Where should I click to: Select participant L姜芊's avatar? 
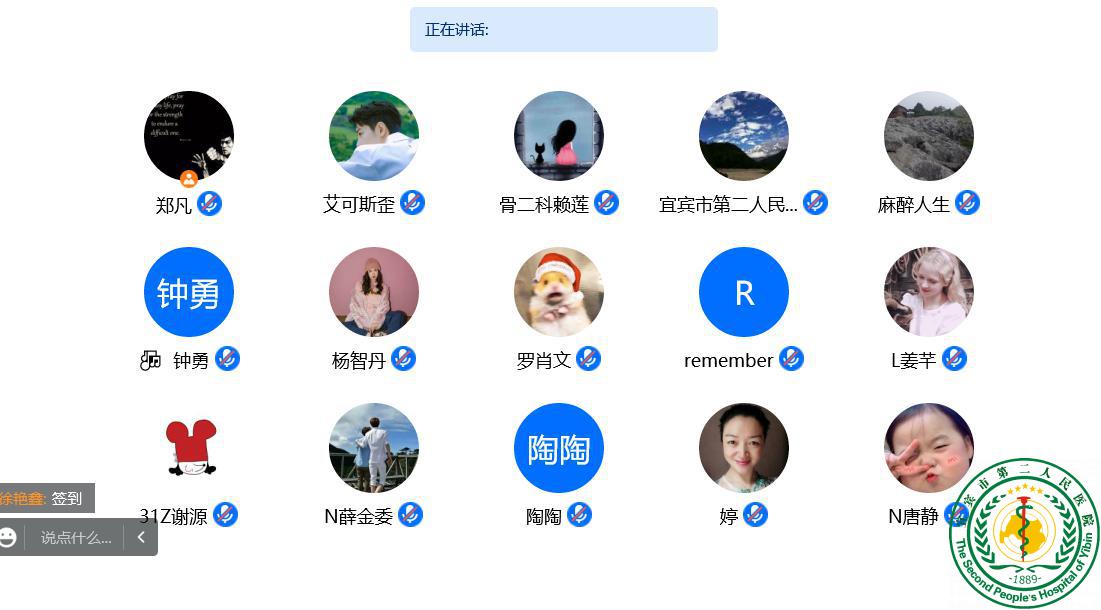point(928,292)
